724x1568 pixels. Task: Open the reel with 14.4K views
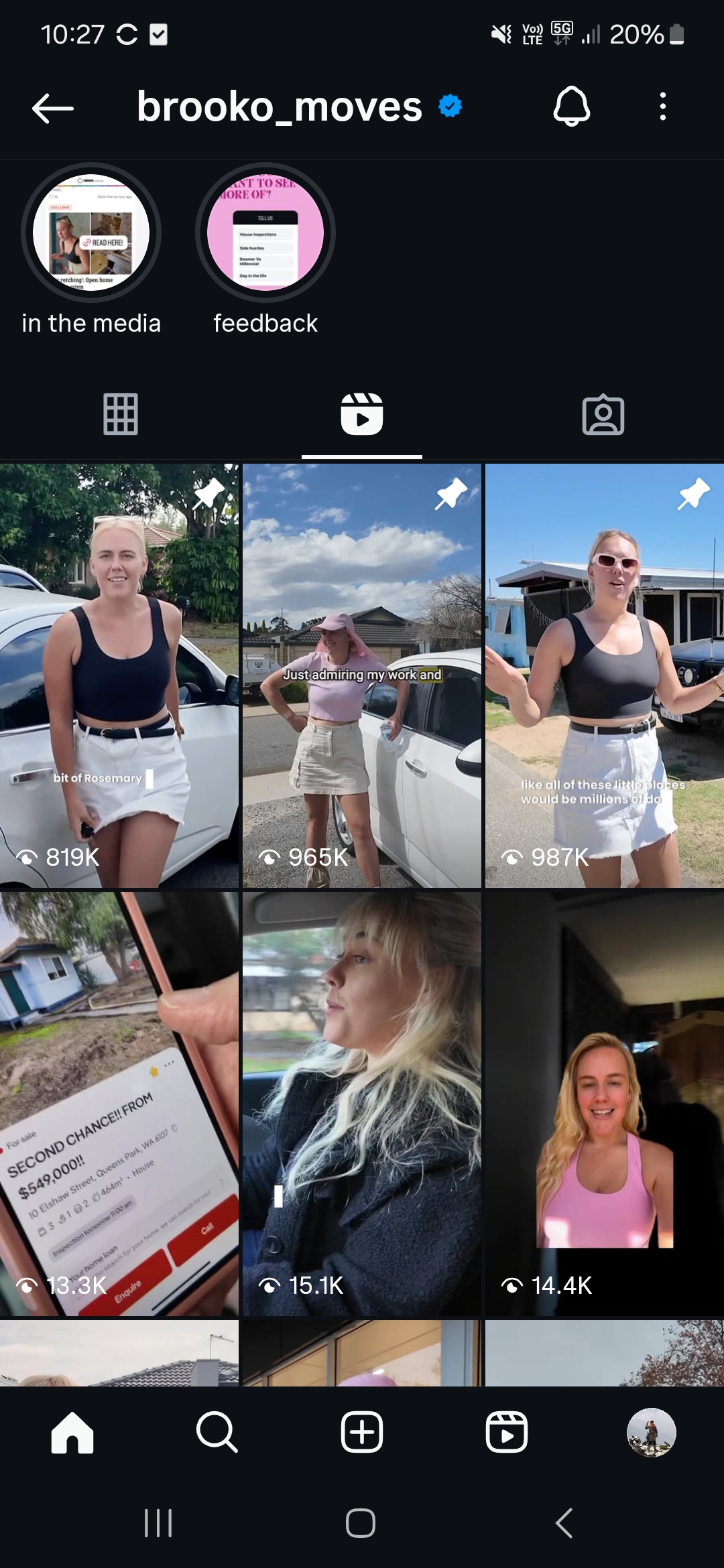coord(605,1104)
